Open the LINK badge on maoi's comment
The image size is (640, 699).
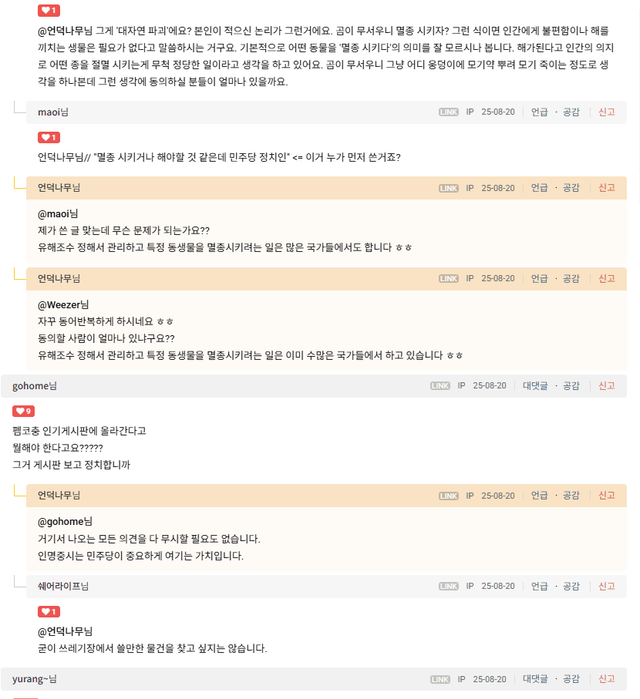(x=449, y=112)
